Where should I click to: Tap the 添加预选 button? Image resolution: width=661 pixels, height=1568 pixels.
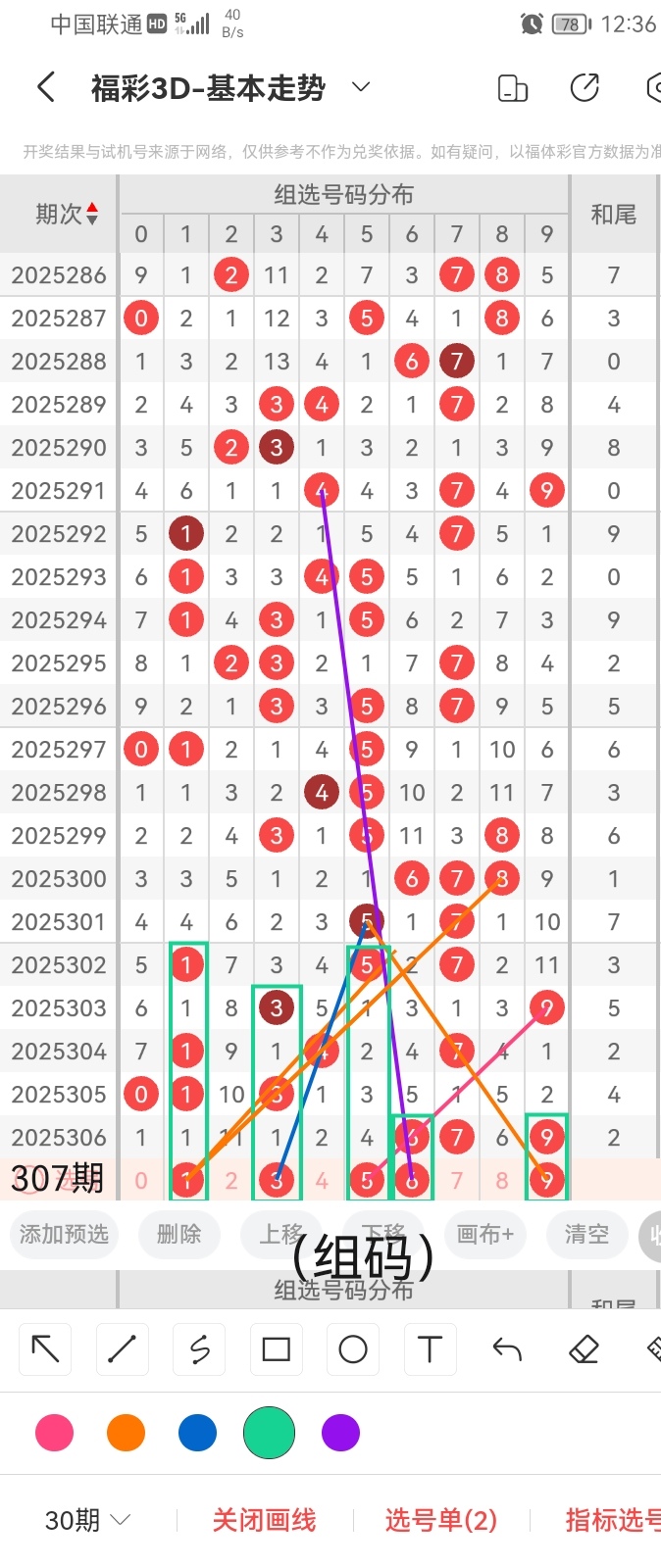point(64,1234)
